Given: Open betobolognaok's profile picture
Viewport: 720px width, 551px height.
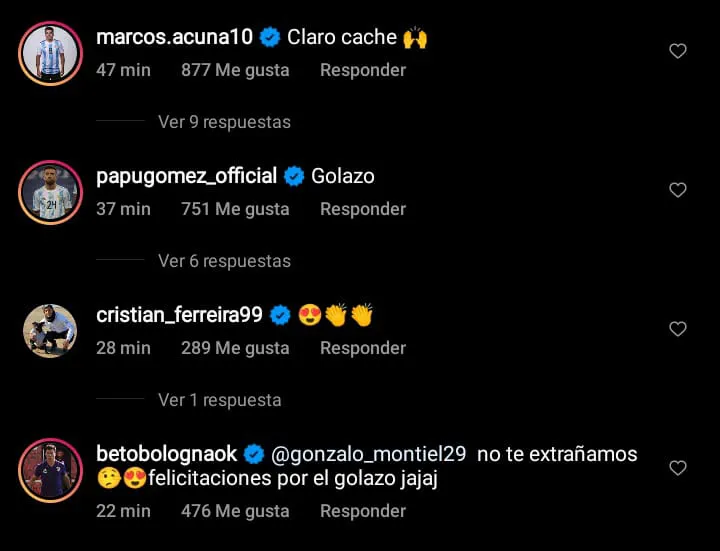Looking at the screenshot, I should 50,469.
